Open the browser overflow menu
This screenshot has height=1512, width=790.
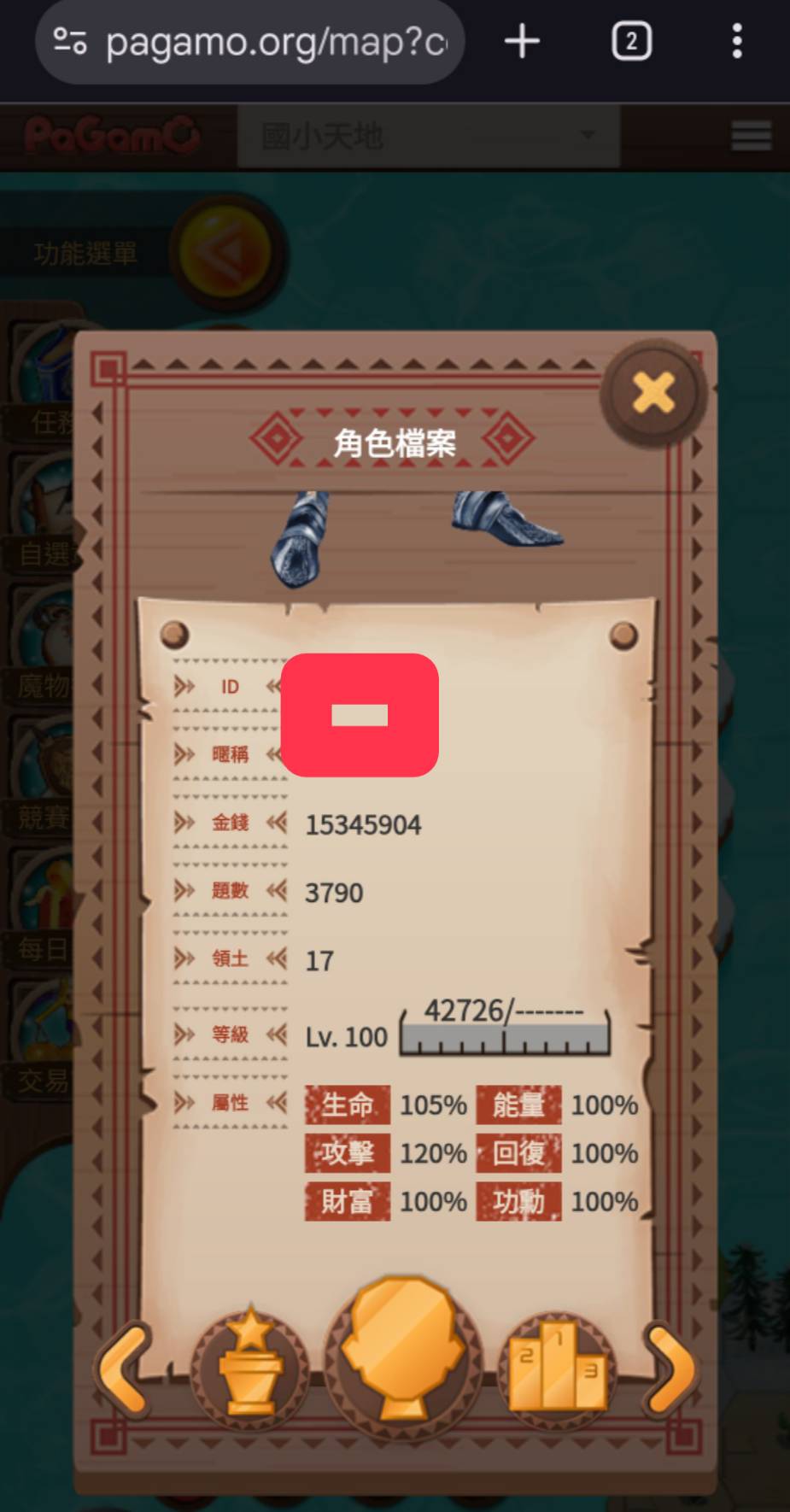click(736, 41)
